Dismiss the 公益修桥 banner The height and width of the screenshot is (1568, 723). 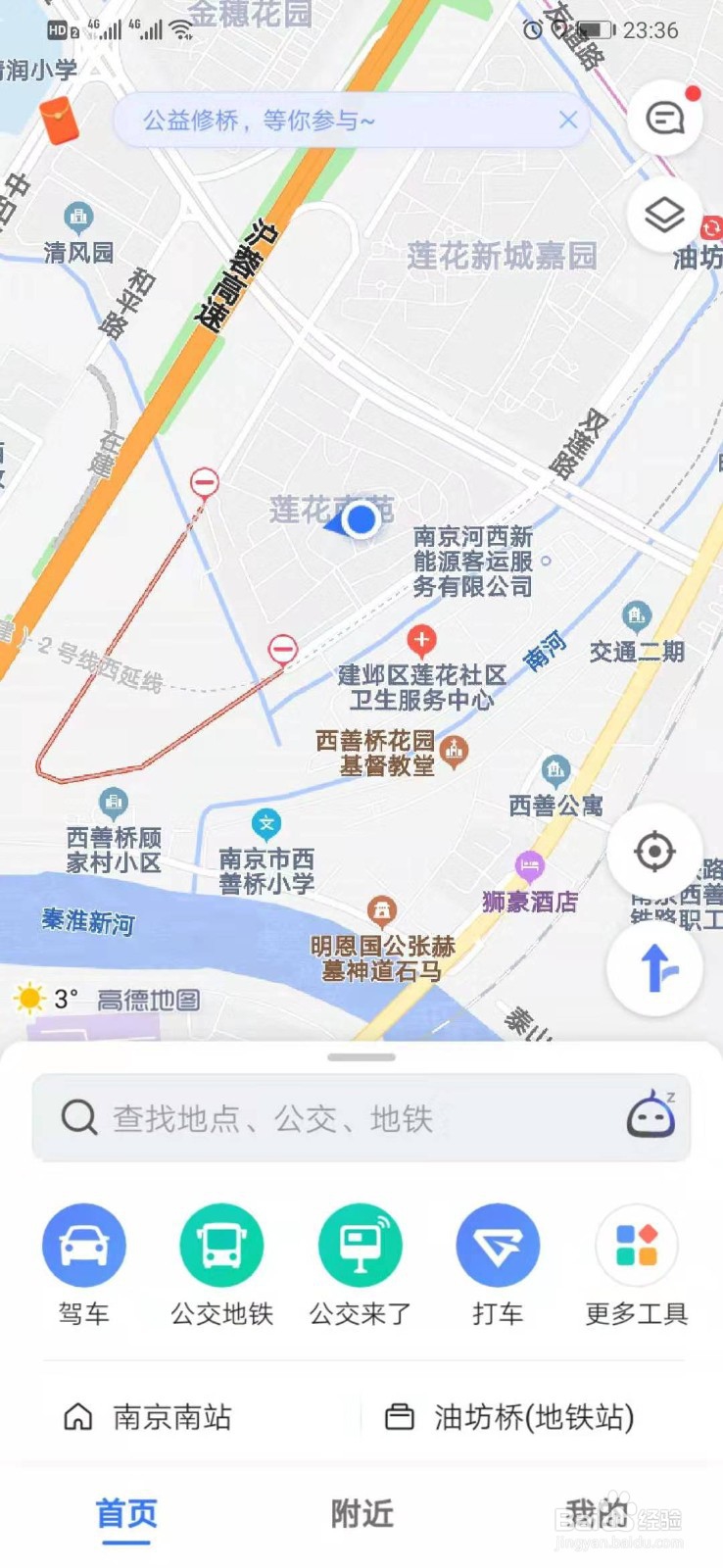[x=568, y=121]
